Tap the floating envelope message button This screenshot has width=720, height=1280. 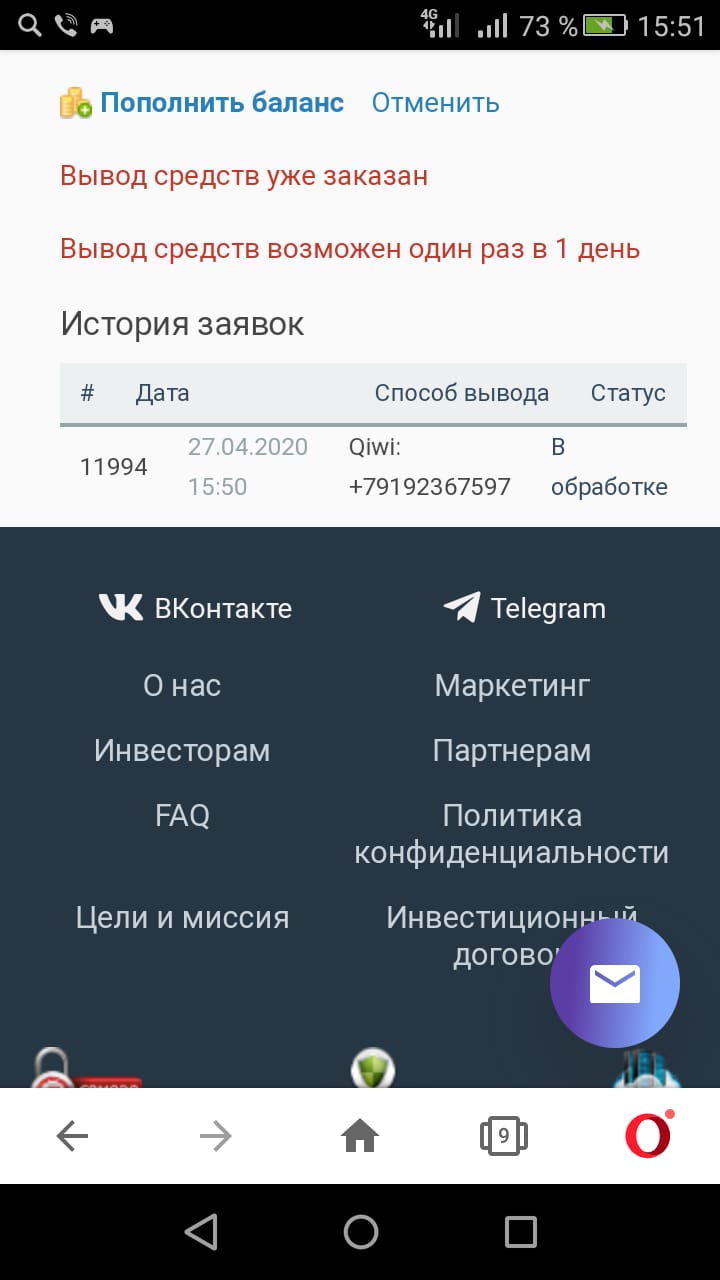614,983
